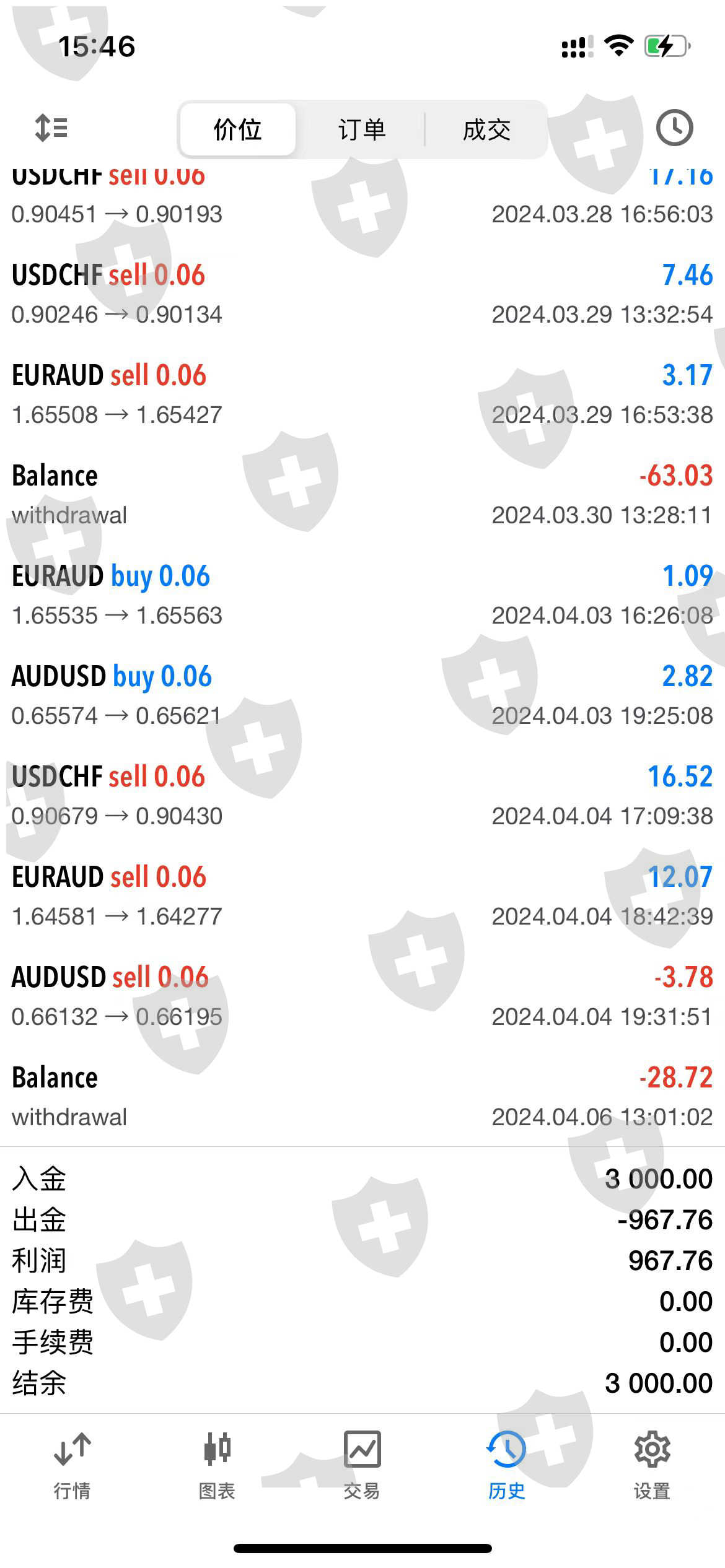Open the EURAUD buy trade with 1.09 profit
Viewport: 725px width, 1568px height.
pyautogui.click(x=362, y=595)
